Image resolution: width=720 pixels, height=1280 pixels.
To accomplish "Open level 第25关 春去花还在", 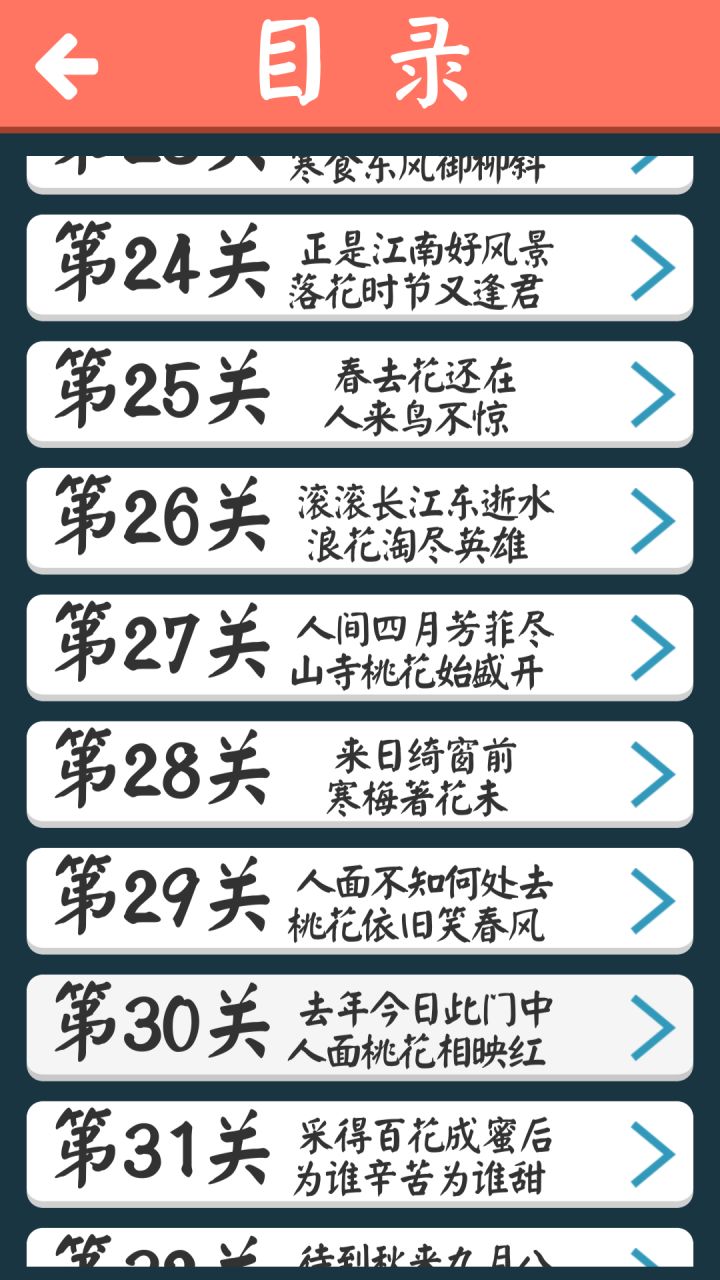I will [360, 392].
